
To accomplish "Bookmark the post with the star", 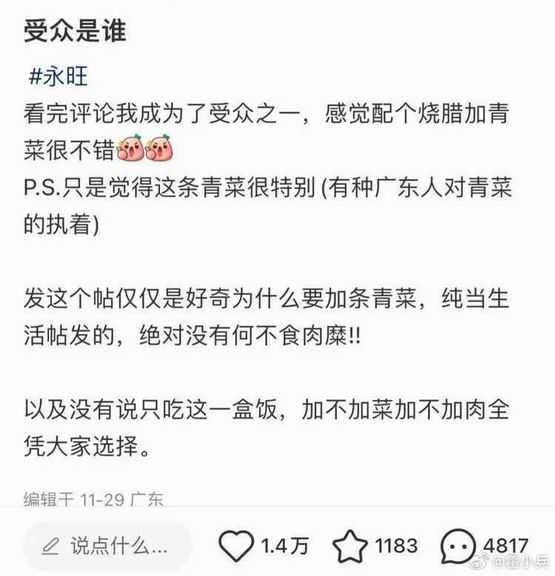I will point(350,546).
